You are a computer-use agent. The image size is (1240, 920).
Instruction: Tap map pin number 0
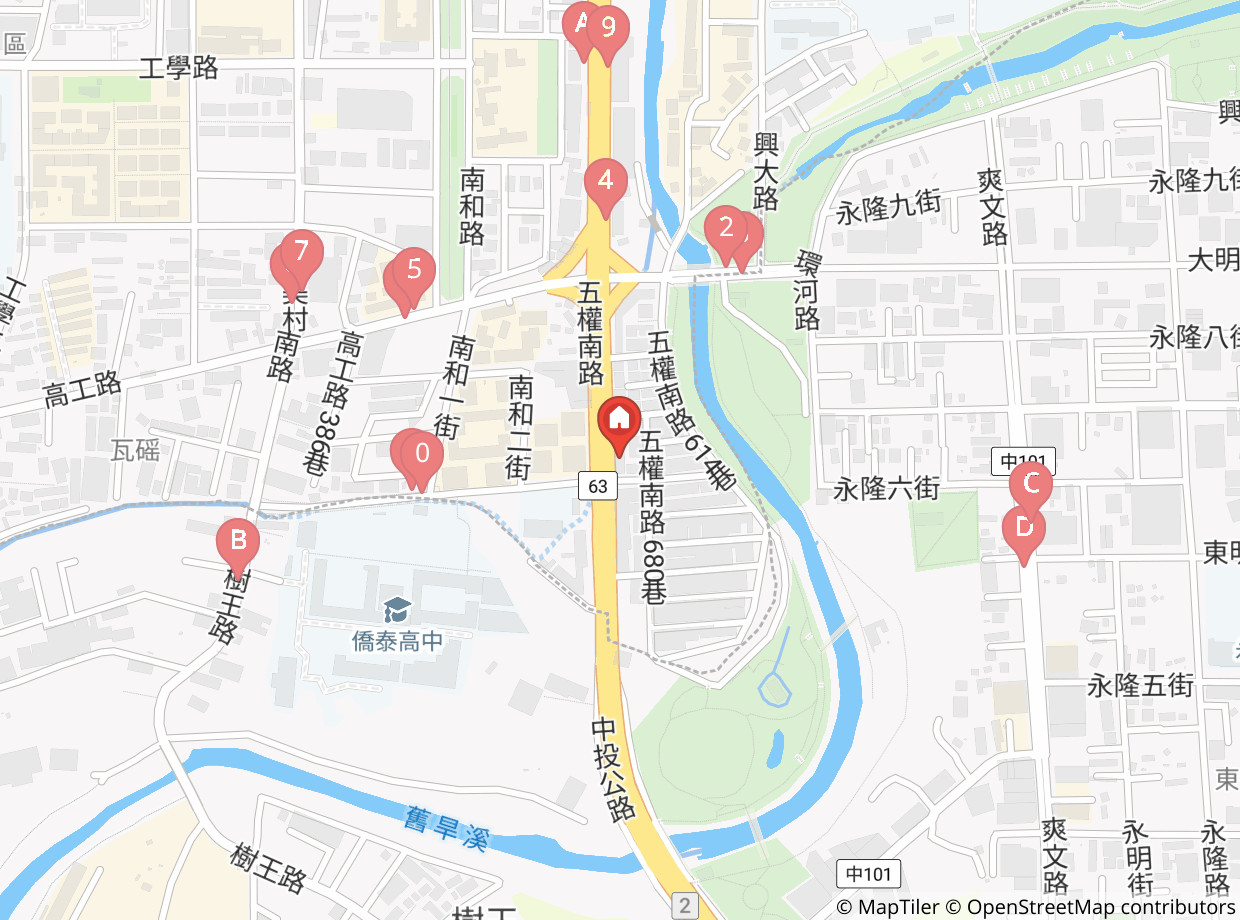[422, 455]
